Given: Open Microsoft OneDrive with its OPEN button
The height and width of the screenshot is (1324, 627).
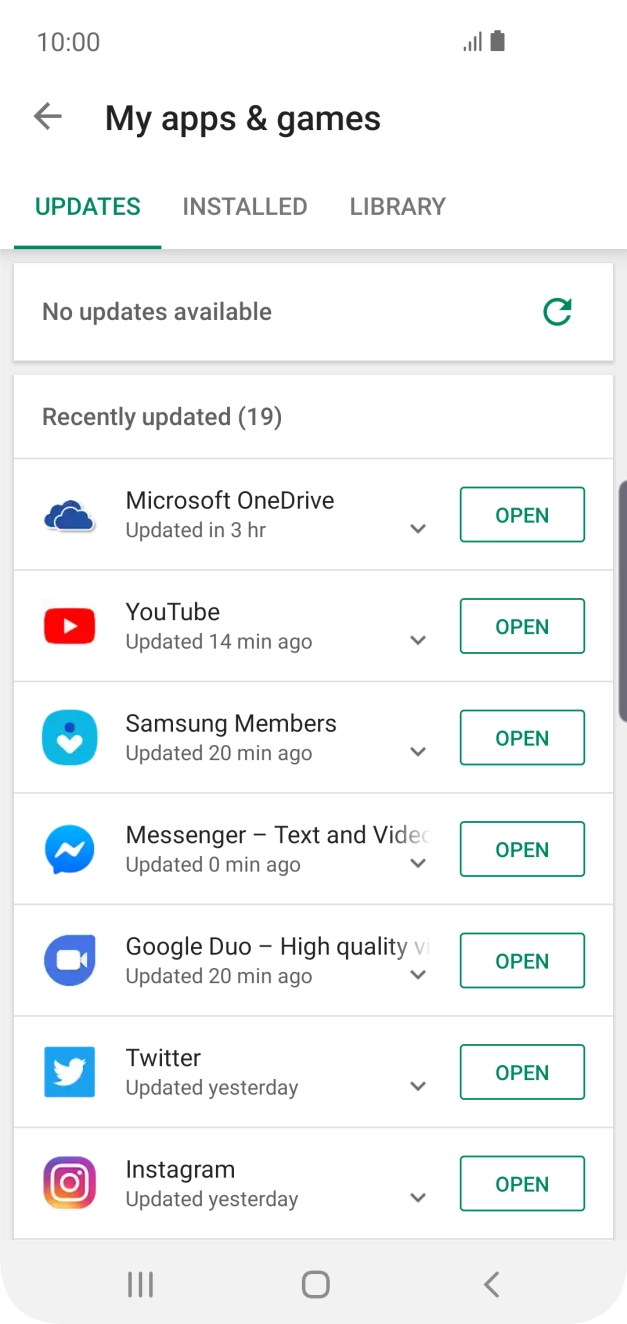Looking at the screenshot, I should point(522,515).
